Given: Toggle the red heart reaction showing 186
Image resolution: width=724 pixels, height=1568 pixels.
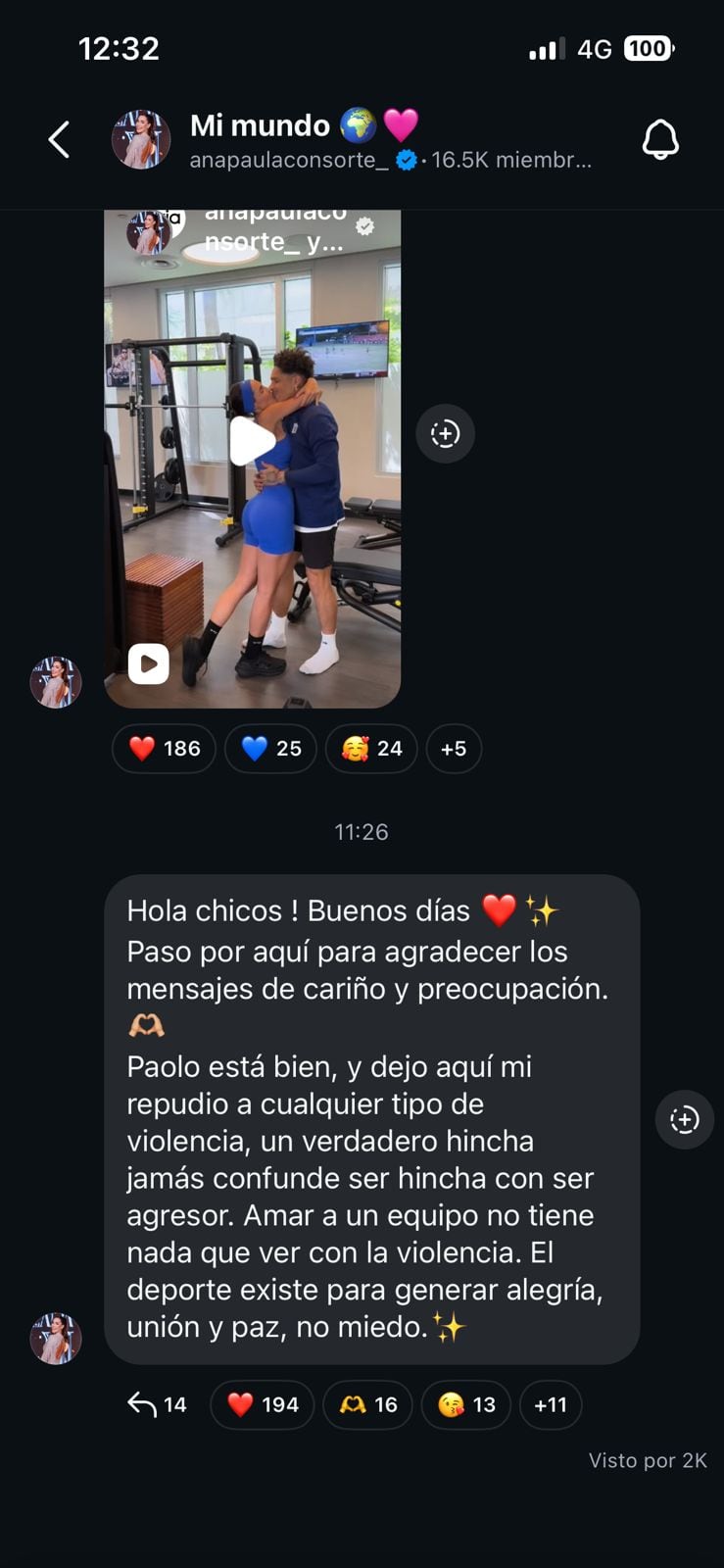Looking at the screenshot, I should pyautogui.click(x=164, y=749).
